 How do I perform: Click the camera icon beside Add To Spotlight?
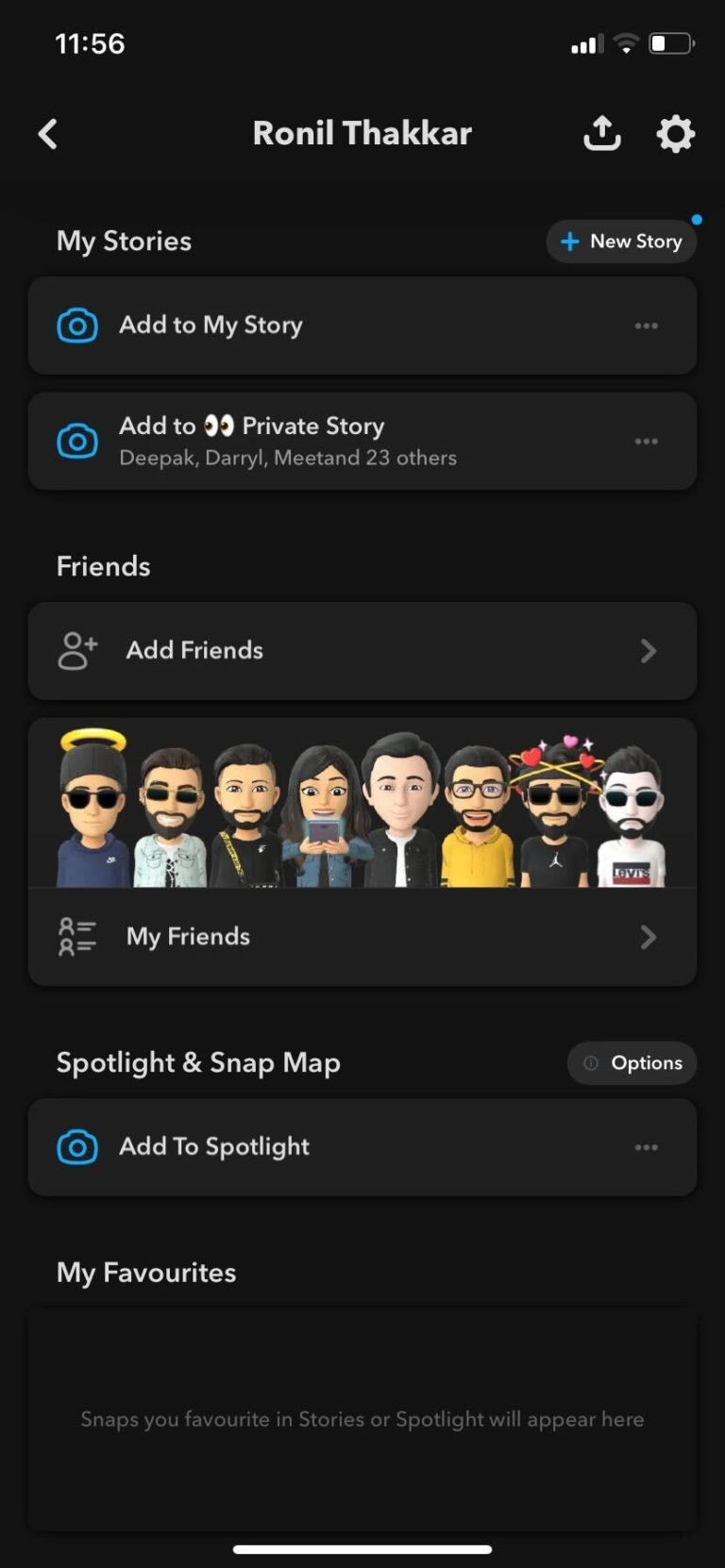[77, 1146]
